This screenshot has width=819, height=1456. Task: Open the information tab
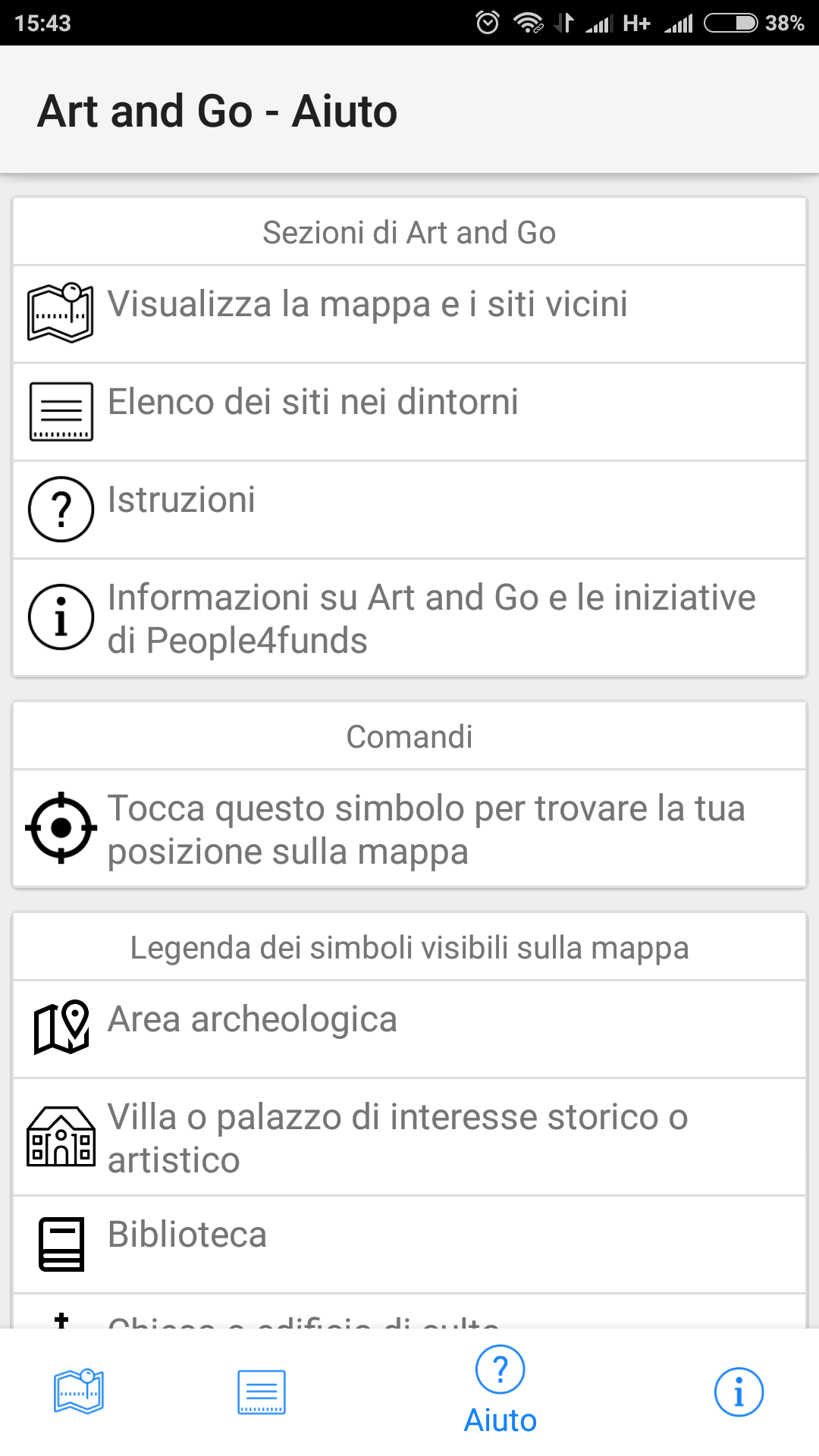[739, 1392]
